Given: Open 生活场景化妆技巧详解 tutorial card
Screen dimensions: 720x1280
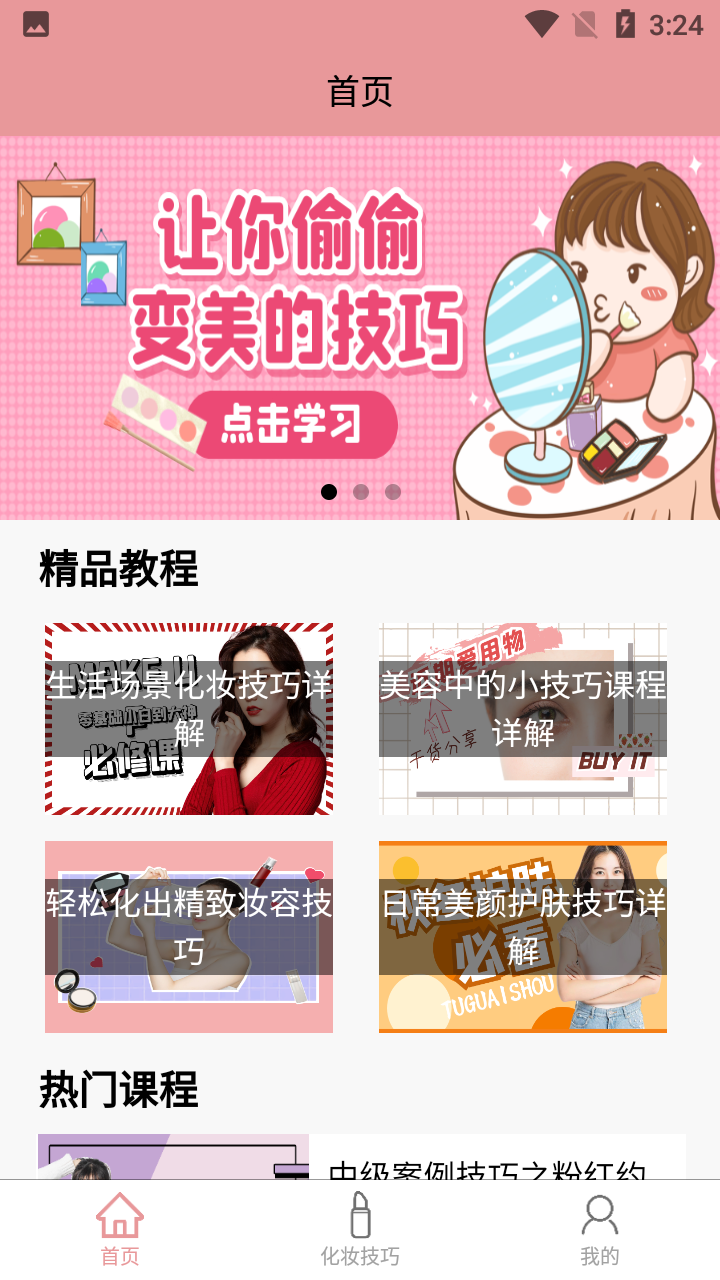Looking at the screenshot, I should (x=189, y=719).
